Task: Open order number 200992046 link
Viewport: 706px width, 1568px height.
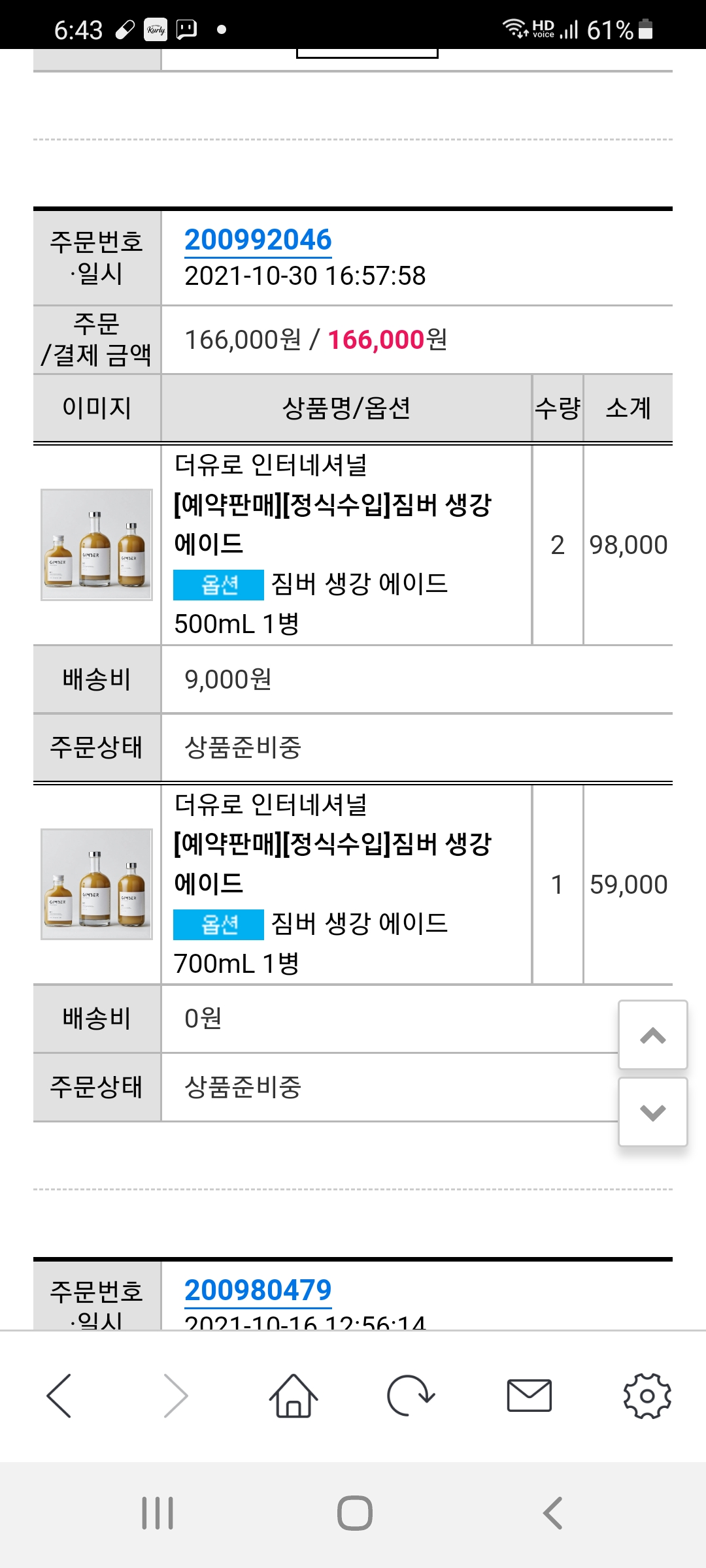Action: click(x=258, y=240)
